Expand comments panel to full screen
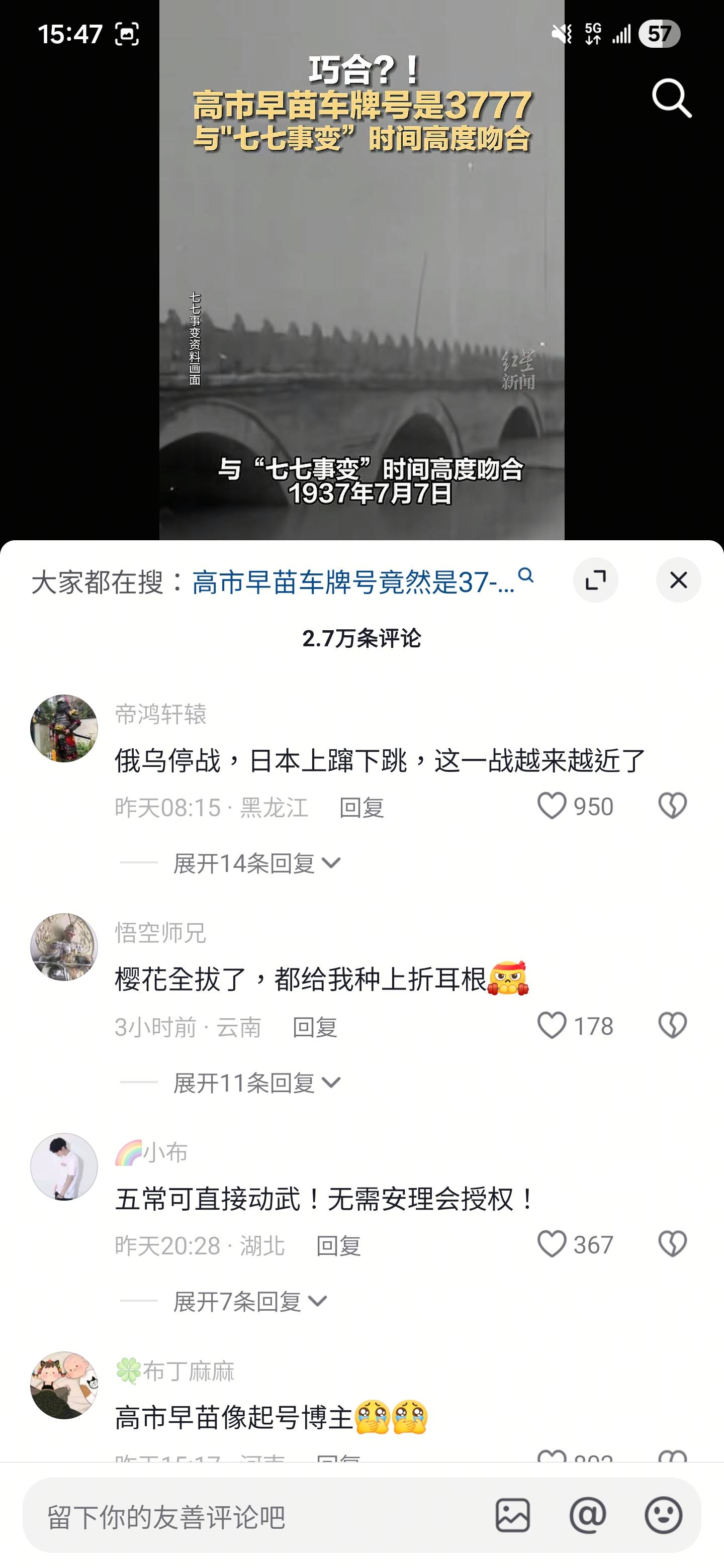 point(595,580)
